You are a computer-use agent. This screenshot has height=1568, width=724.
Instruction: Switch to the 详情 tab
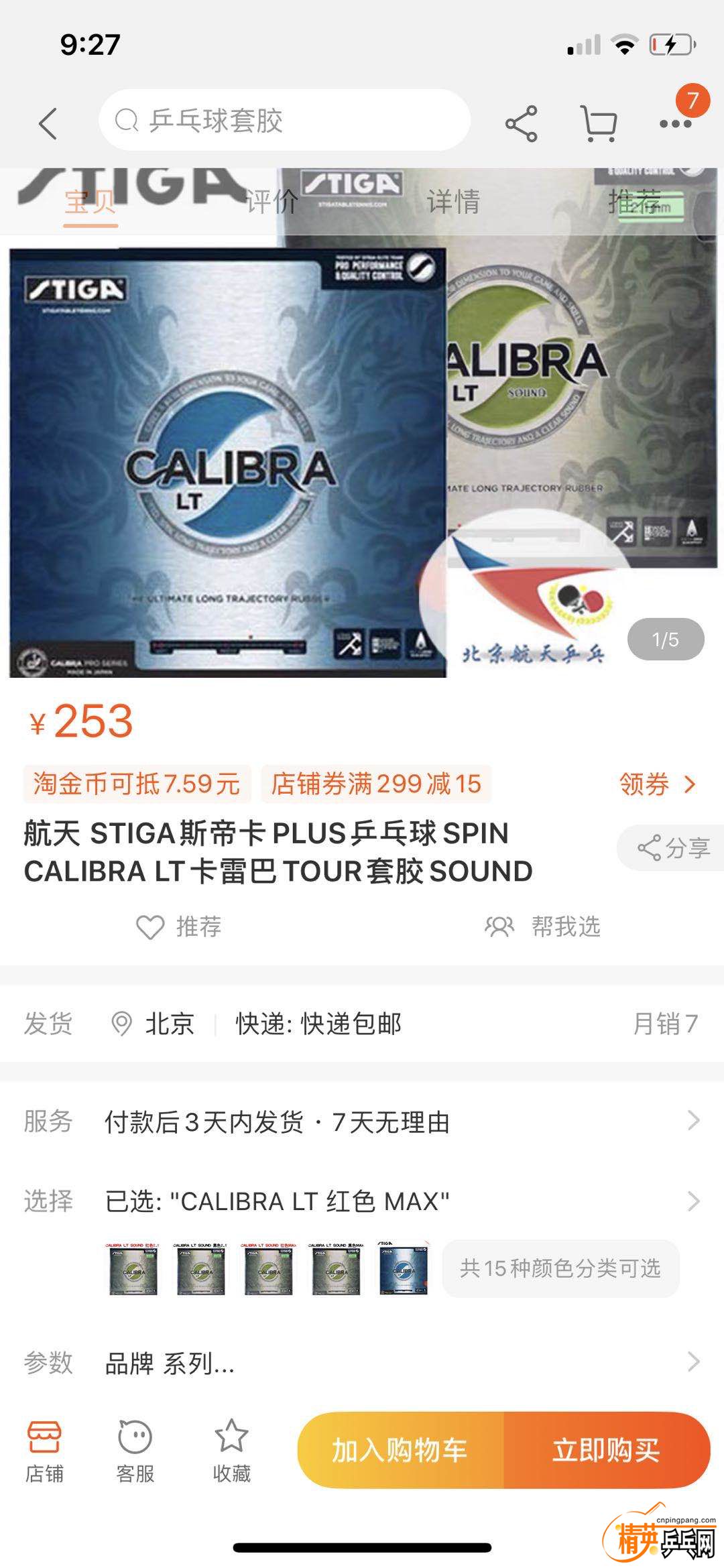[x=453, y=201]
